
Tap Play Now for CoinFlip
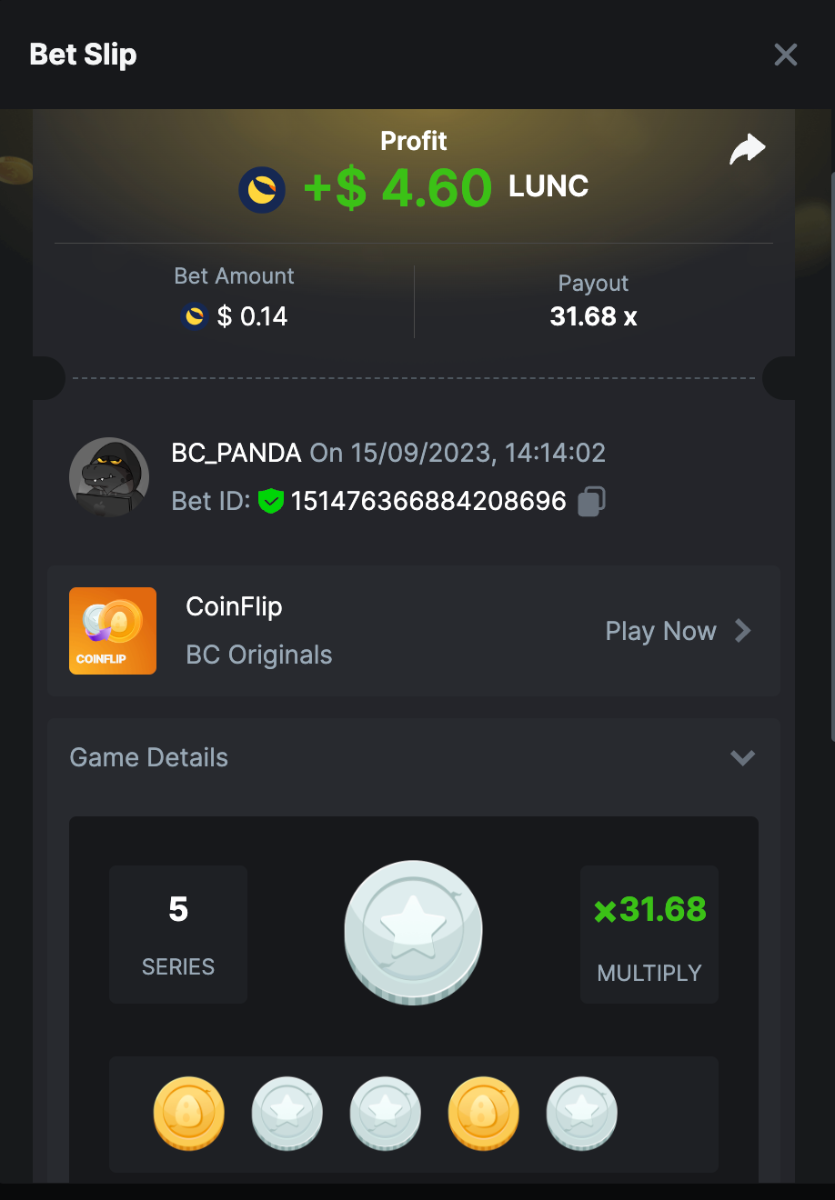click(x=677, y=631)
